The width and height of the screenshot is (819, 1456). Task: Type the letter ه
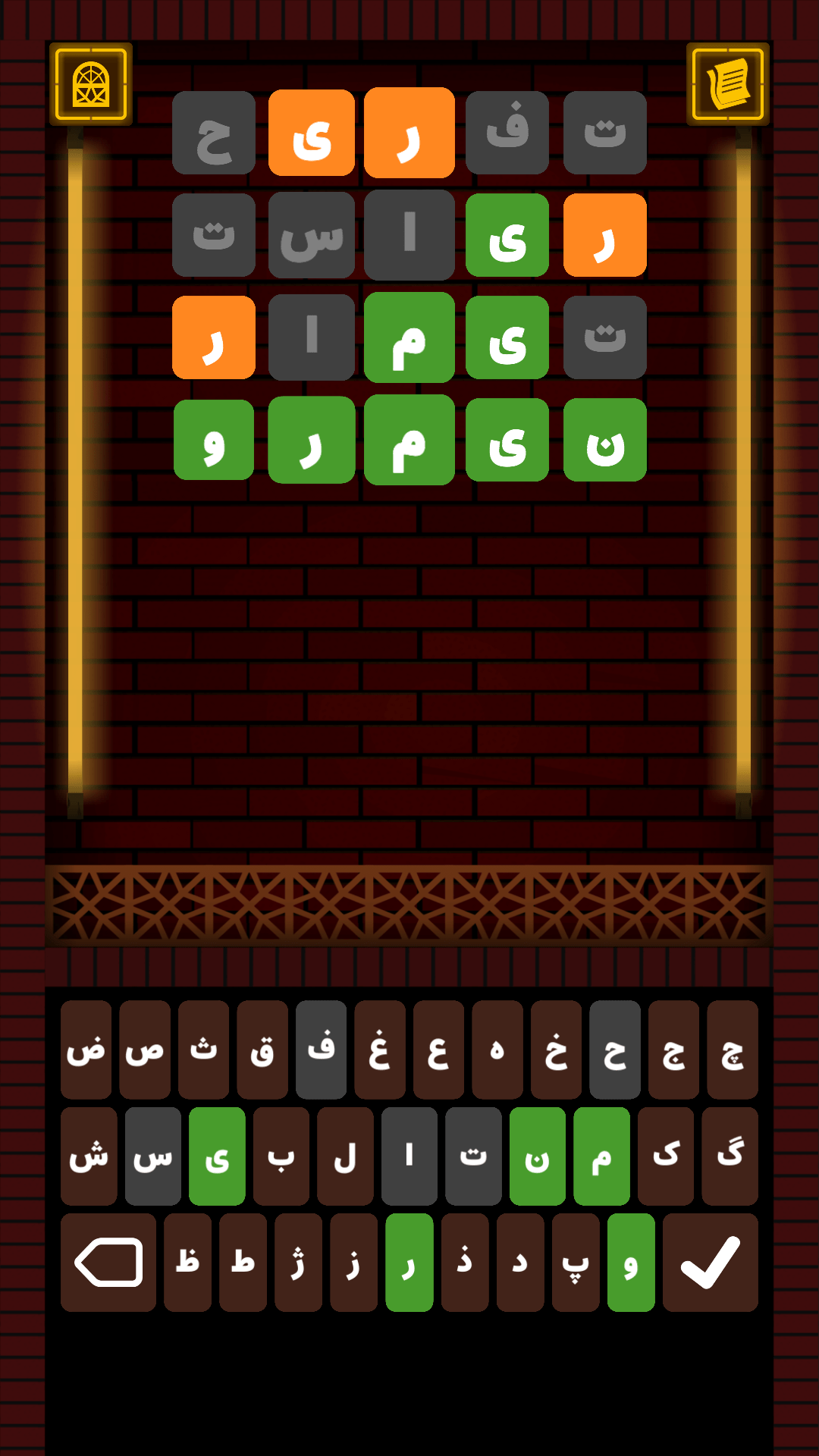point(497,1050)
